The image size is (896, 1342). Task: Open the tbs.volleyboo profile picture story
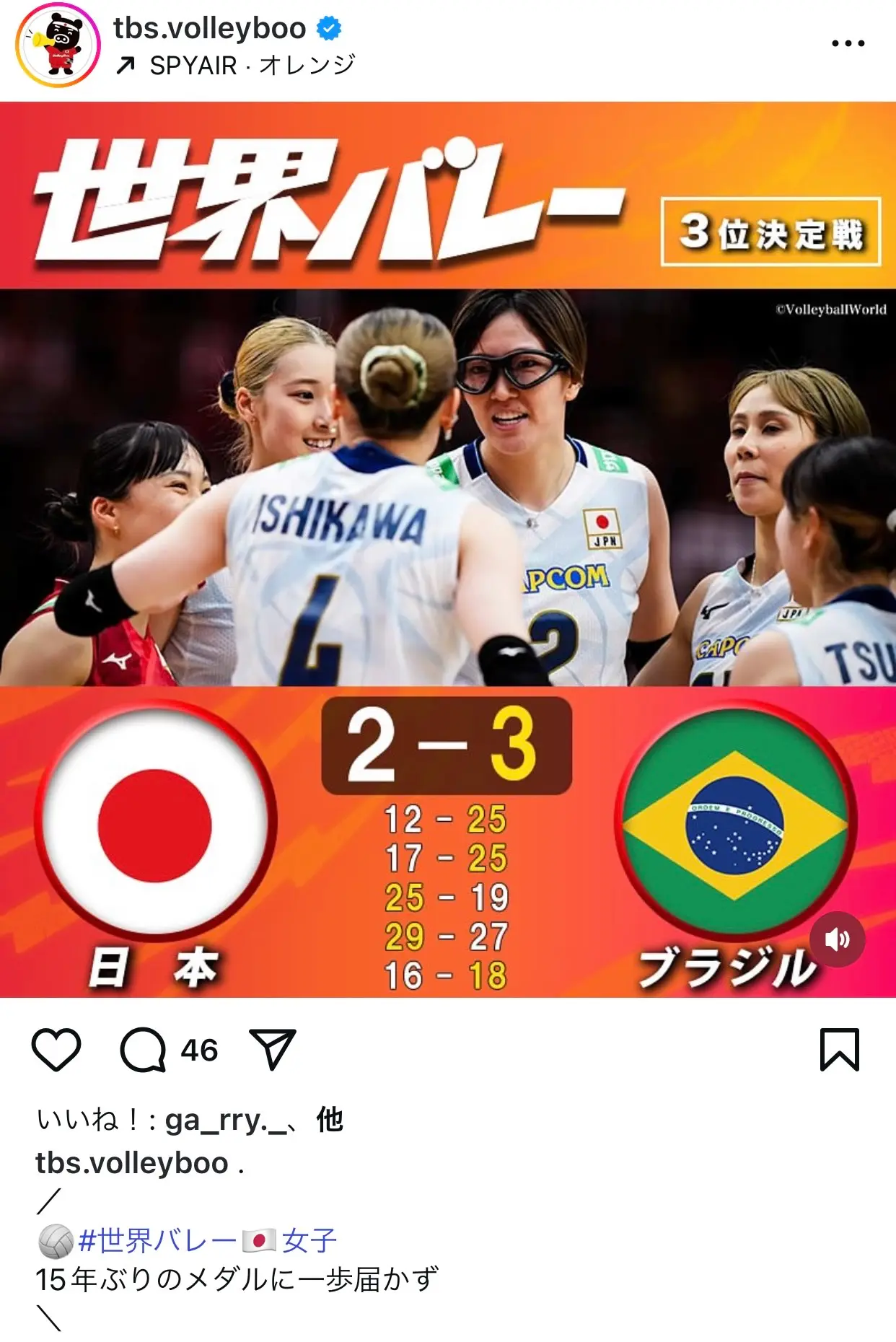click(x=59, y=45)
